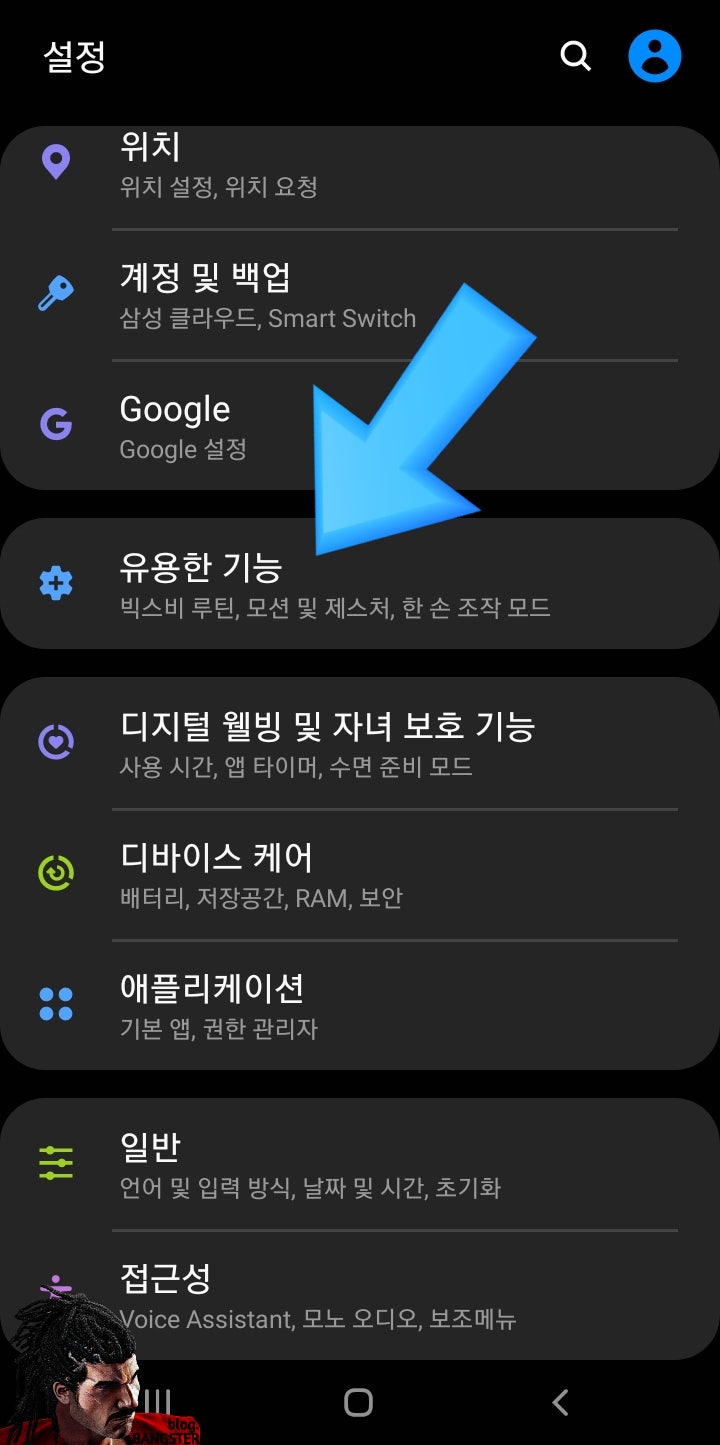Tap the gear icon next to 유용한 기능
The width and height of the screenshot is (720, 1445).
click(56, 583)
